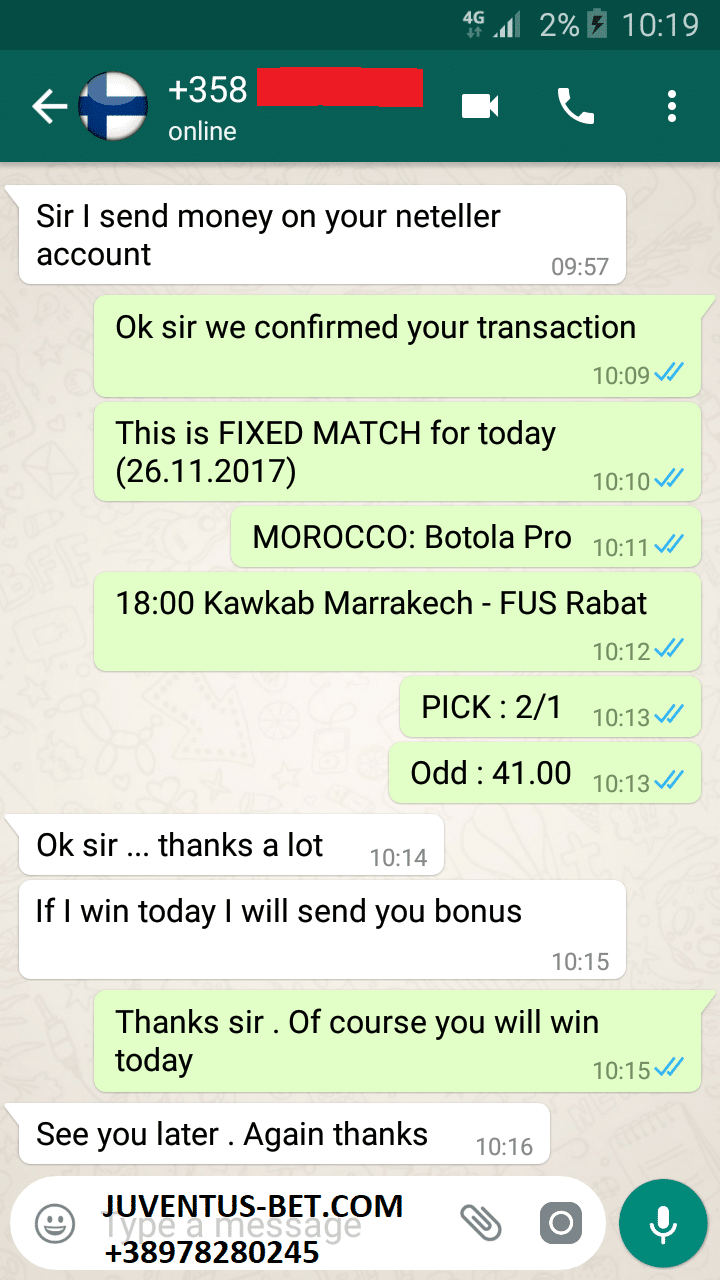Tap the voice message microphone button
The width and height of the screenshot is (720, 1280).
point(662,1224)
